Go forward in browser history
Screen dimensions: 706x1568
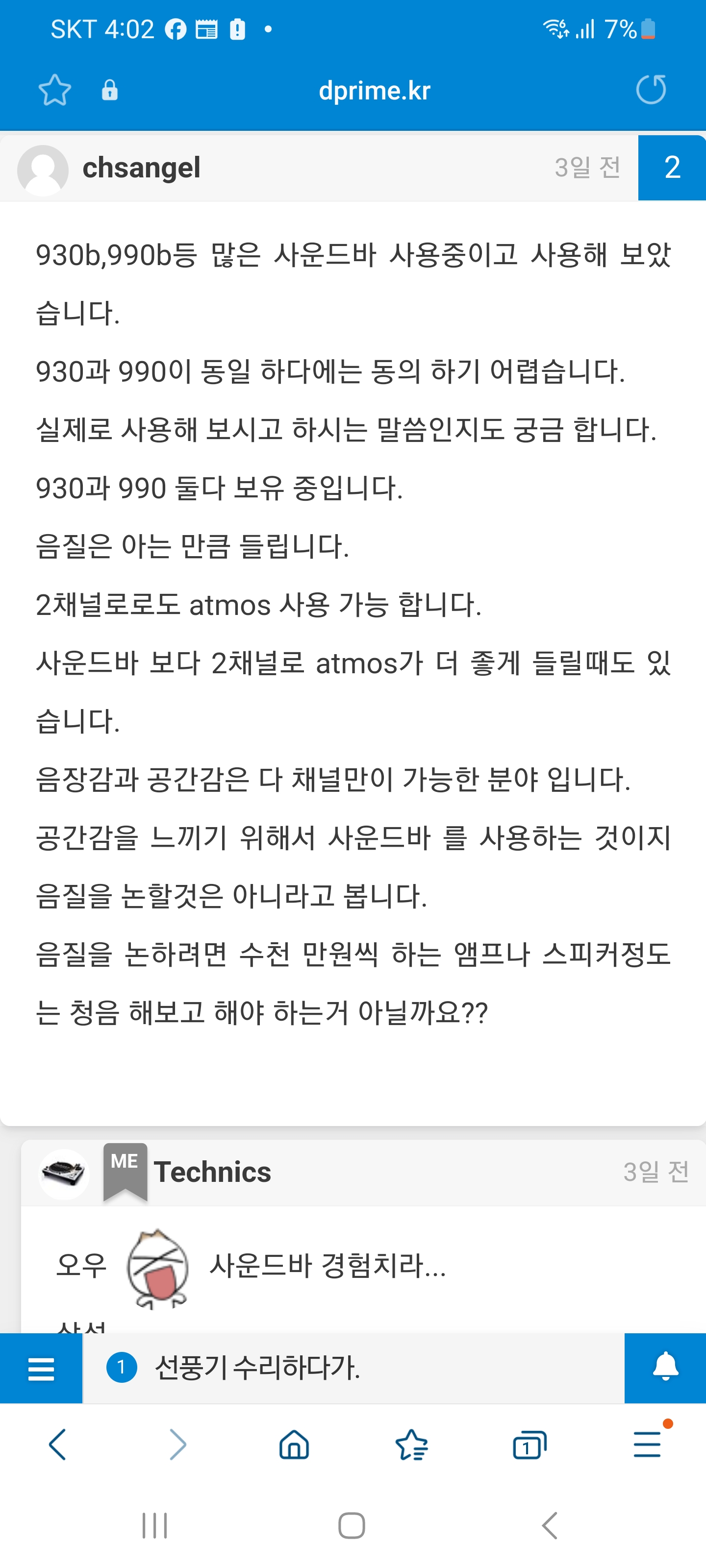(176, 1445)
